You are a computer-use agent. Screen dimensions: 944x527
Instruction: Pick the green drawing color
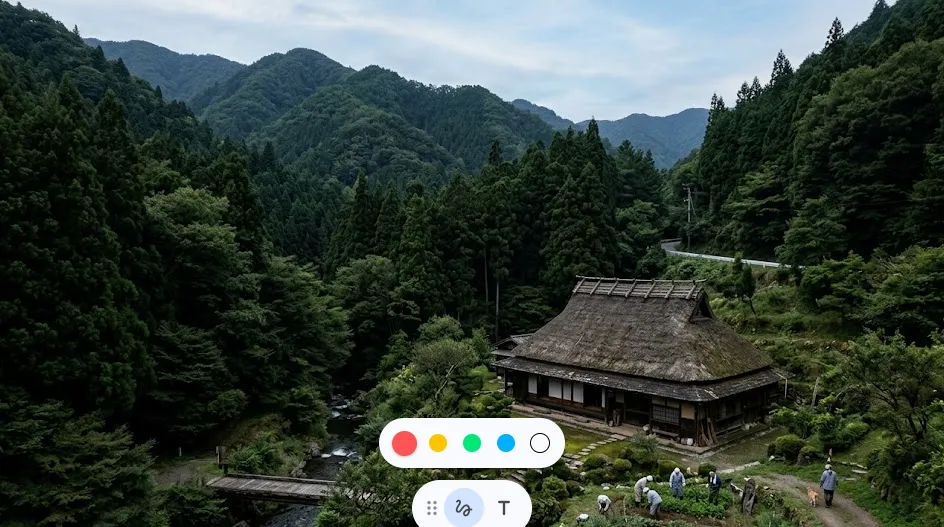pyautogui.click(x=472, y=443)
